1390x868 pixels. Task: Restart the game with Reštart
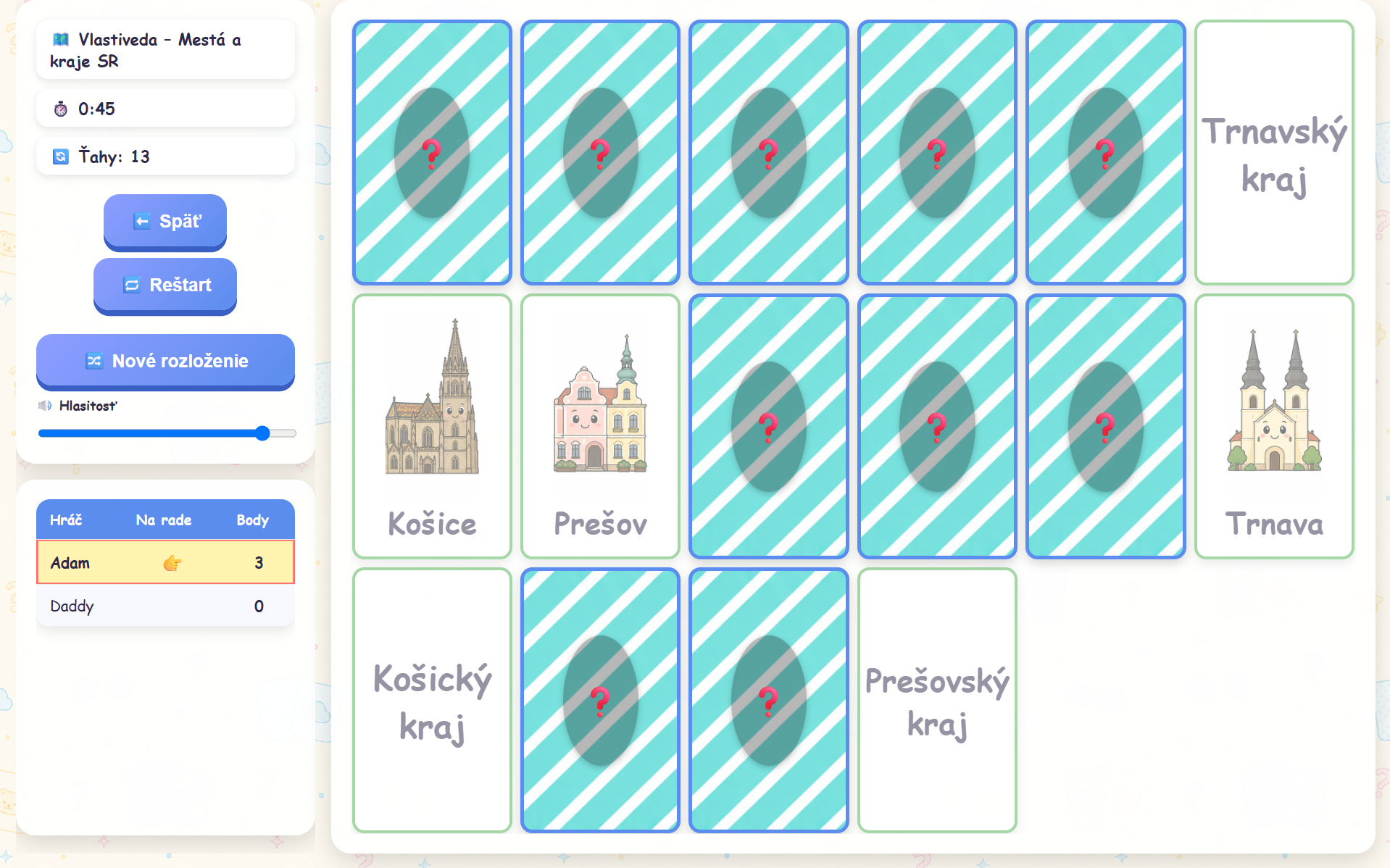pyautogui.click(x=165, y=285)
